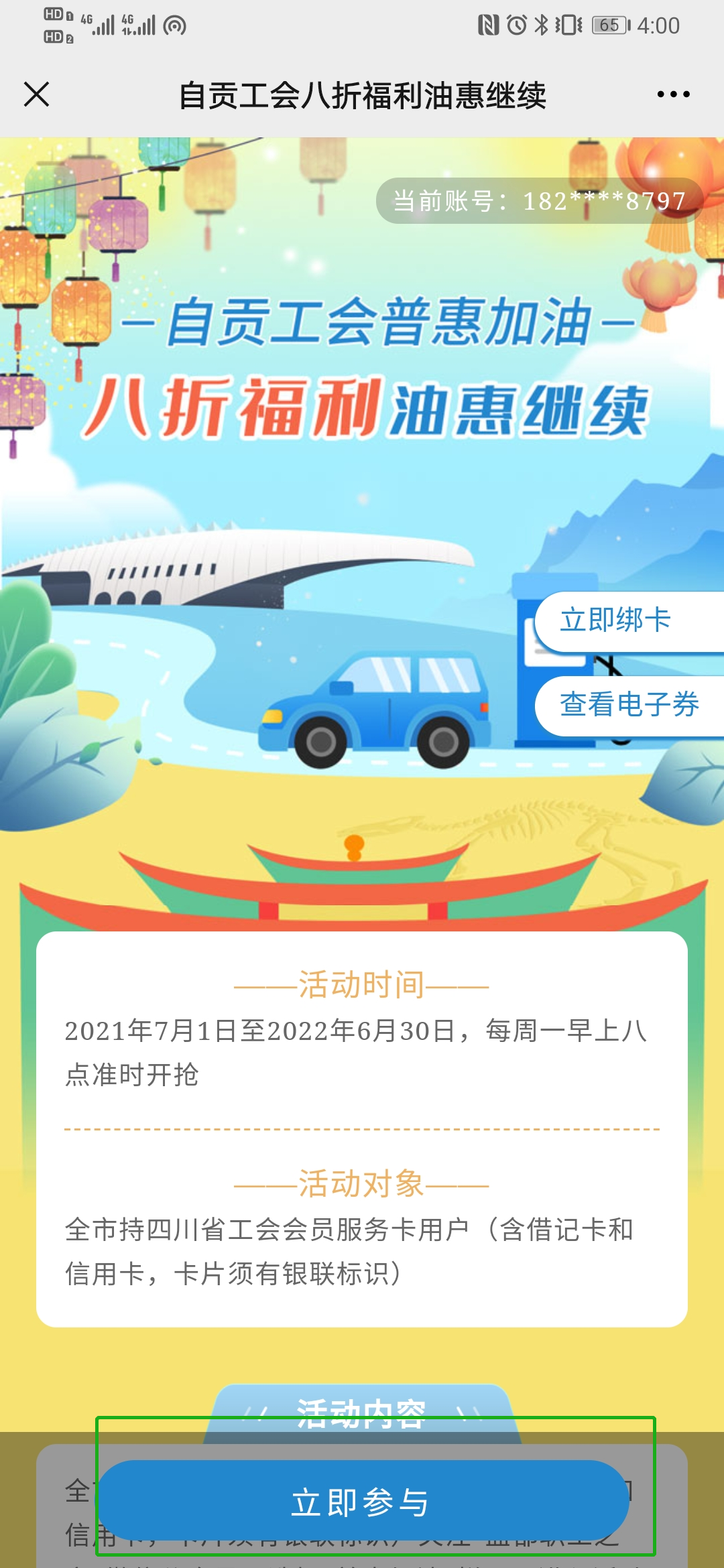Close the 自贡工会 promotion page

(x=37, y=94)
